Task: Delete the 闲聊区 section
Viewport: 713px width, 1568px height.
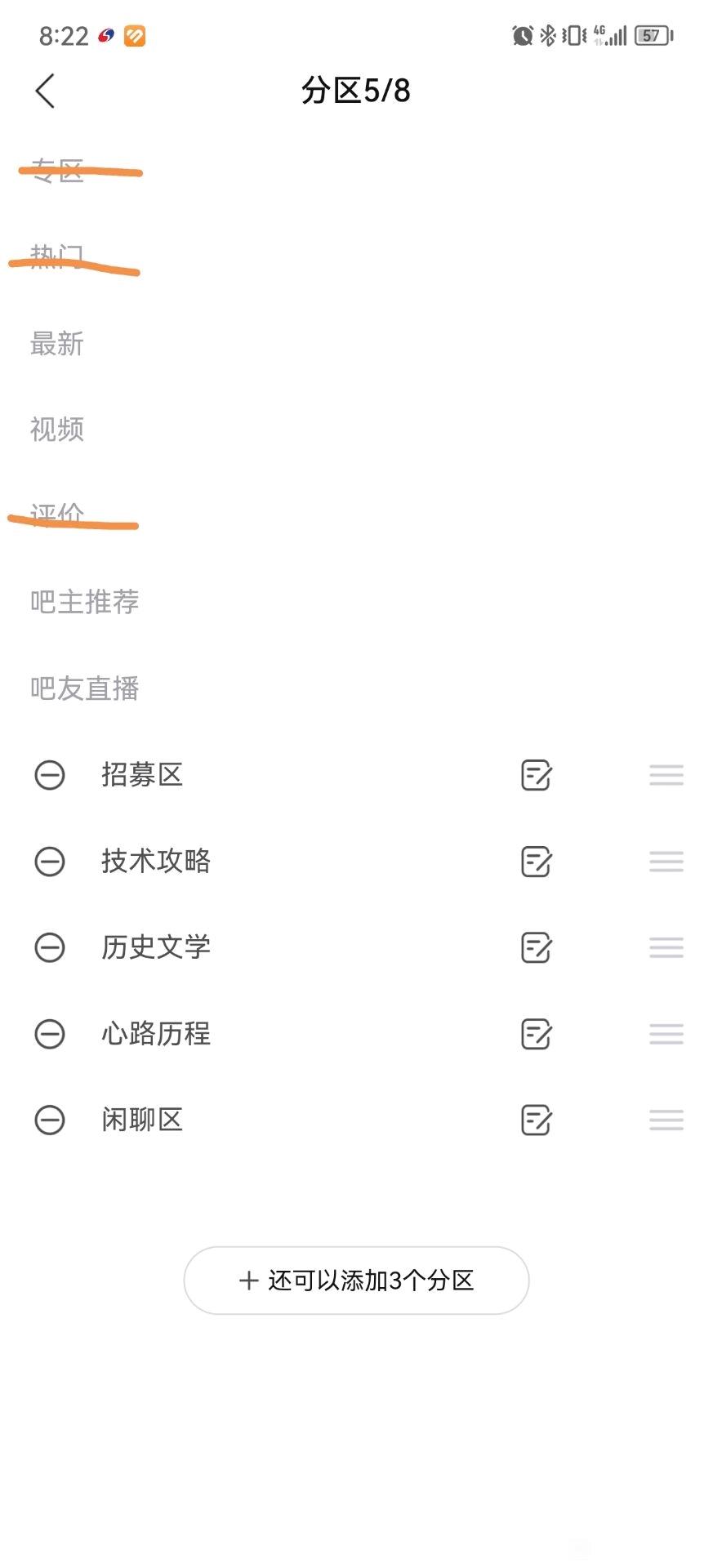Action: coord(50,1120)
